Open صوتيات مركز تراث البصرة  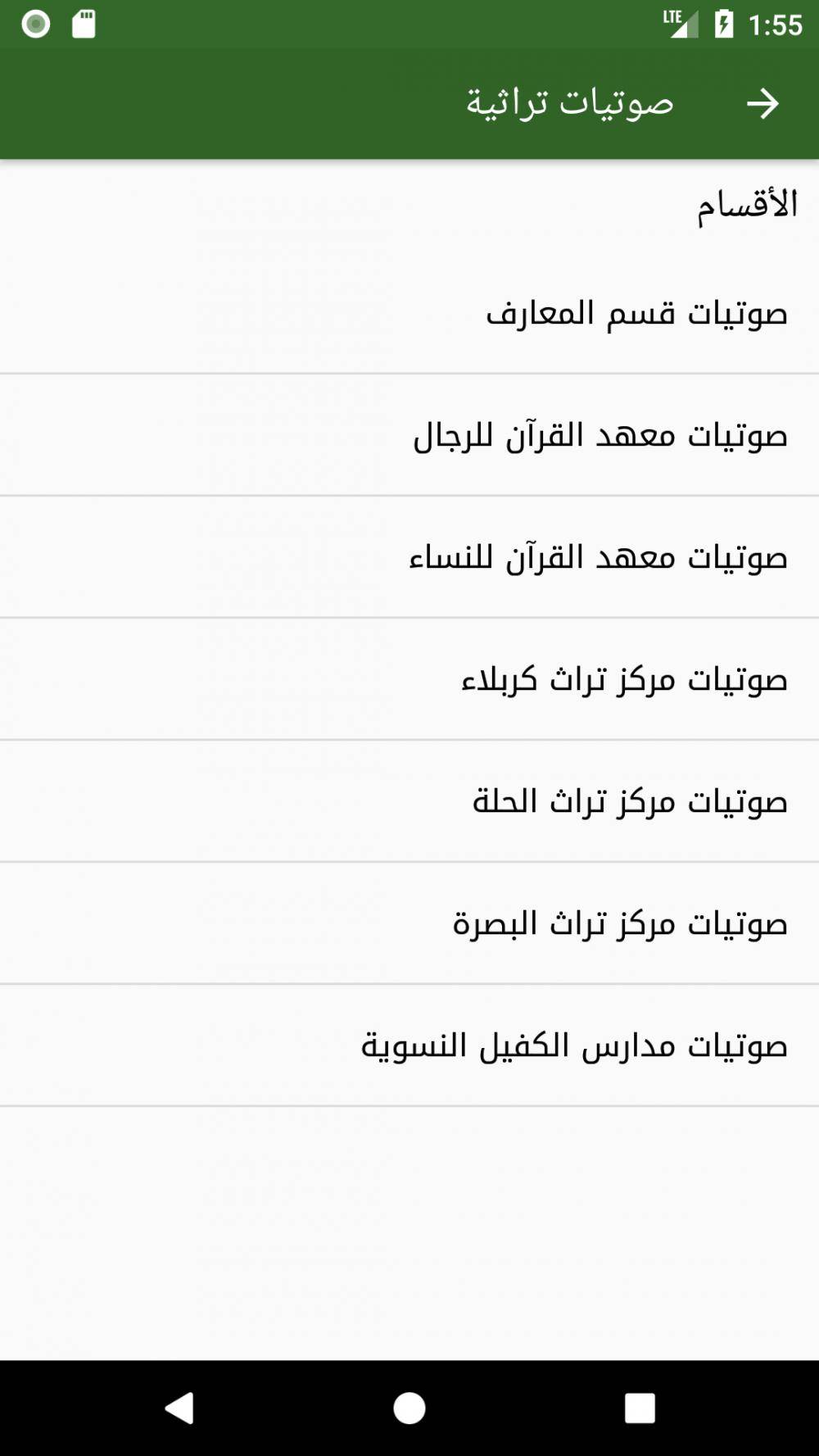tap(409, 923)
